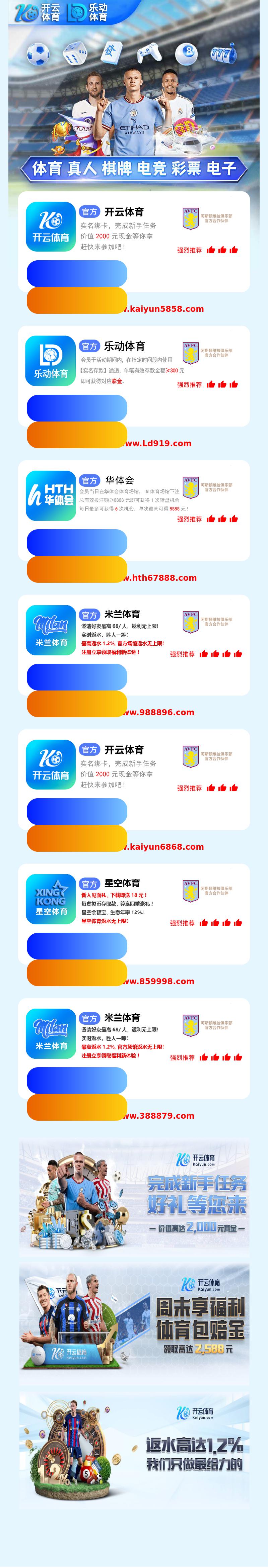
Task: Tap the blue button under kaiyun5858 开云体育
Action: coord(77,274)
